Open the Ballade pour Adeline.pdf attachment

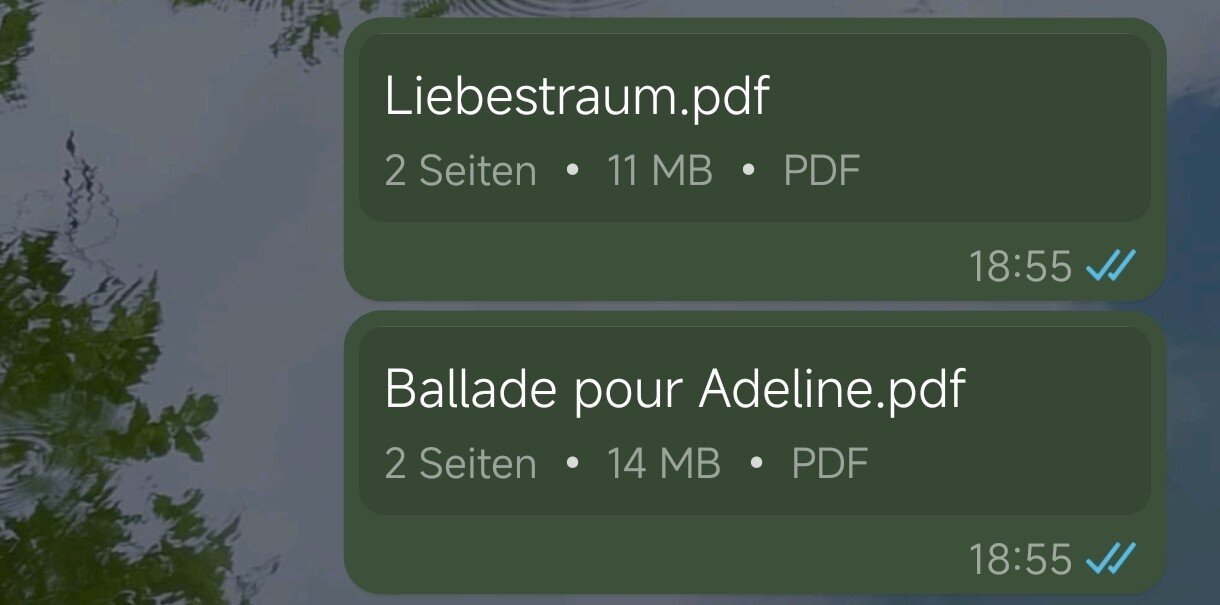click(754, 420)
